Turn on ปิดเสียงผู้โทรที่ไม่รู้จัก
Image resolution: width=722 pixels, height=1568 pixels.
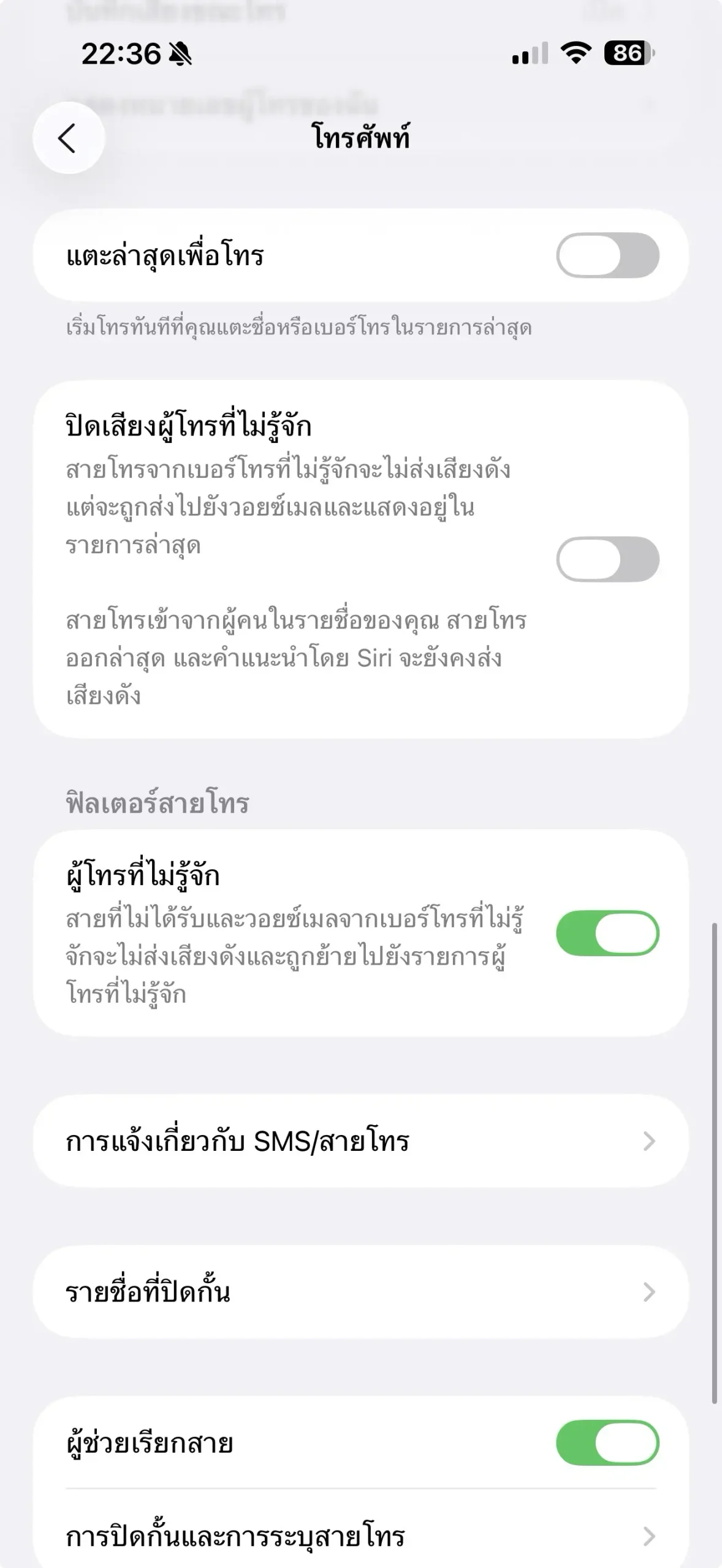tap(607, 559)
